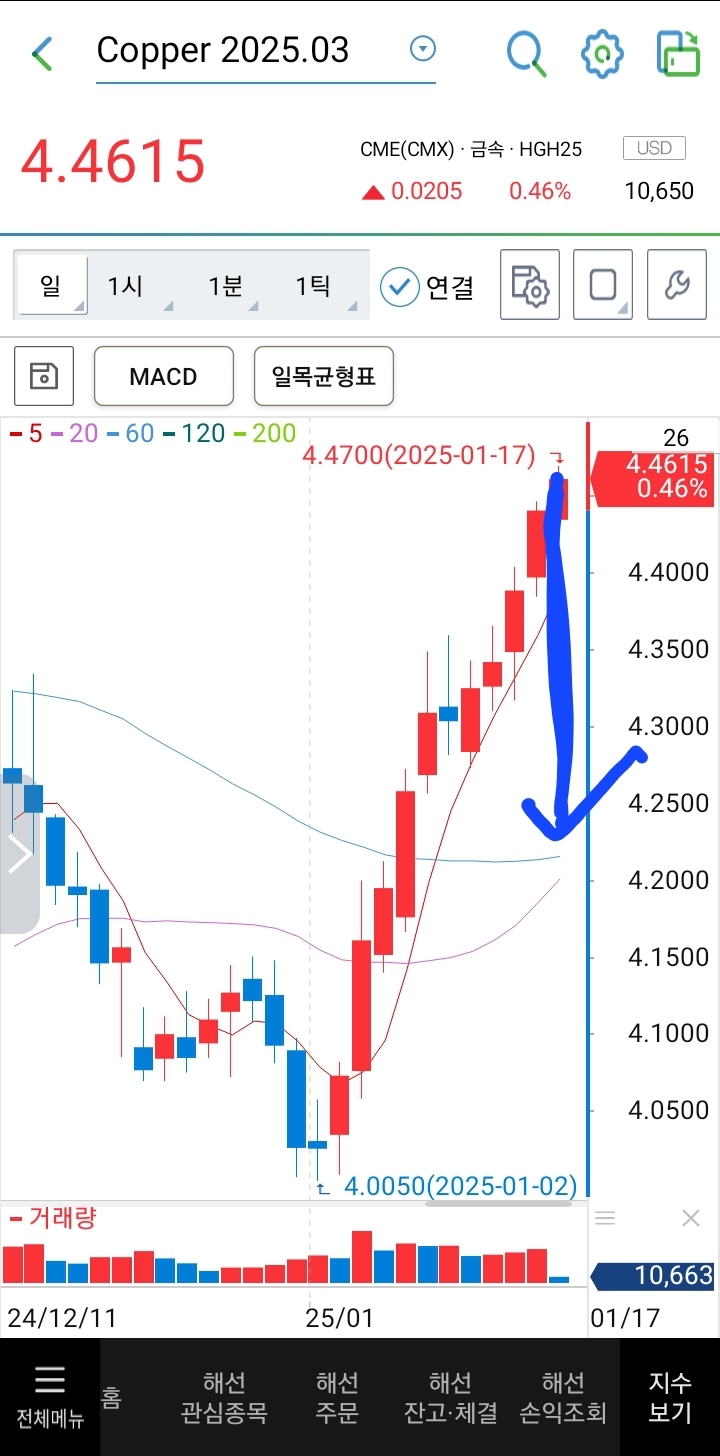720x1456 pixels.
Task: Tap the save disk icon
Action: pos(44,376)
